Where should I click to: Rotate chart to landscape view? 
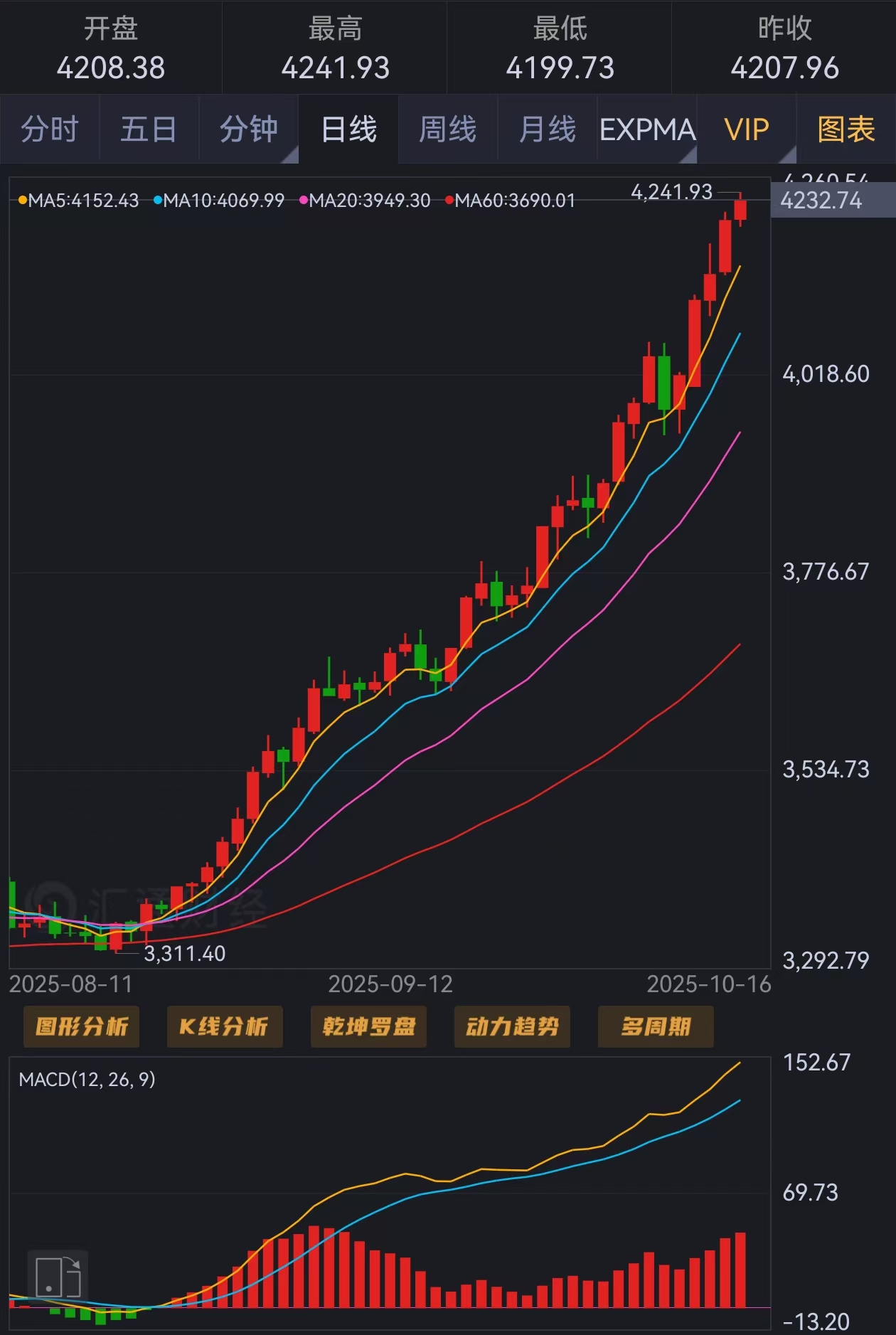(58, 1277)
